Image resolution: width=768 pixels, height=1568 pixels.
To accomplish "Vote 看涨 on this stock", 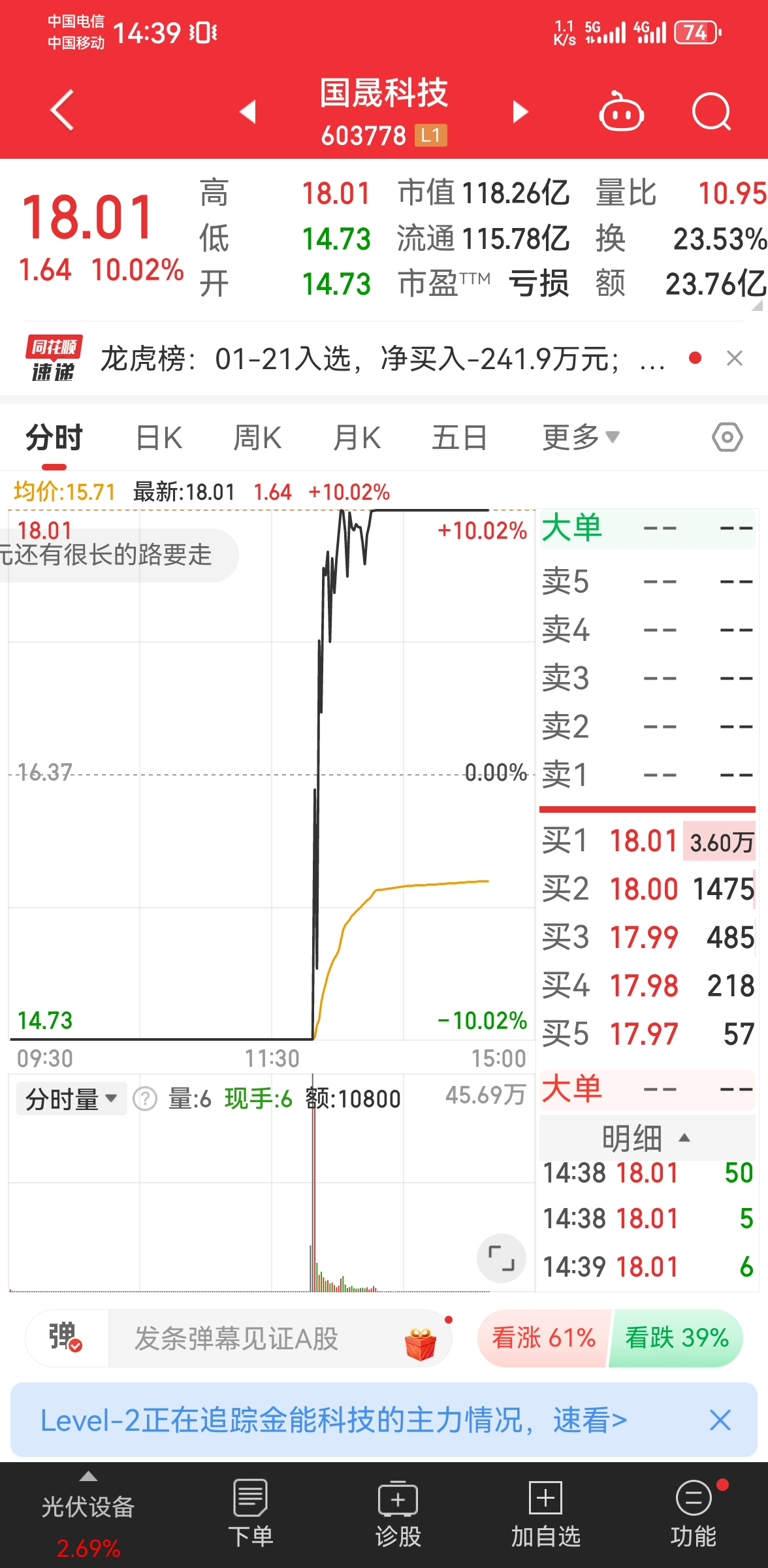I will pos(543,1338).
